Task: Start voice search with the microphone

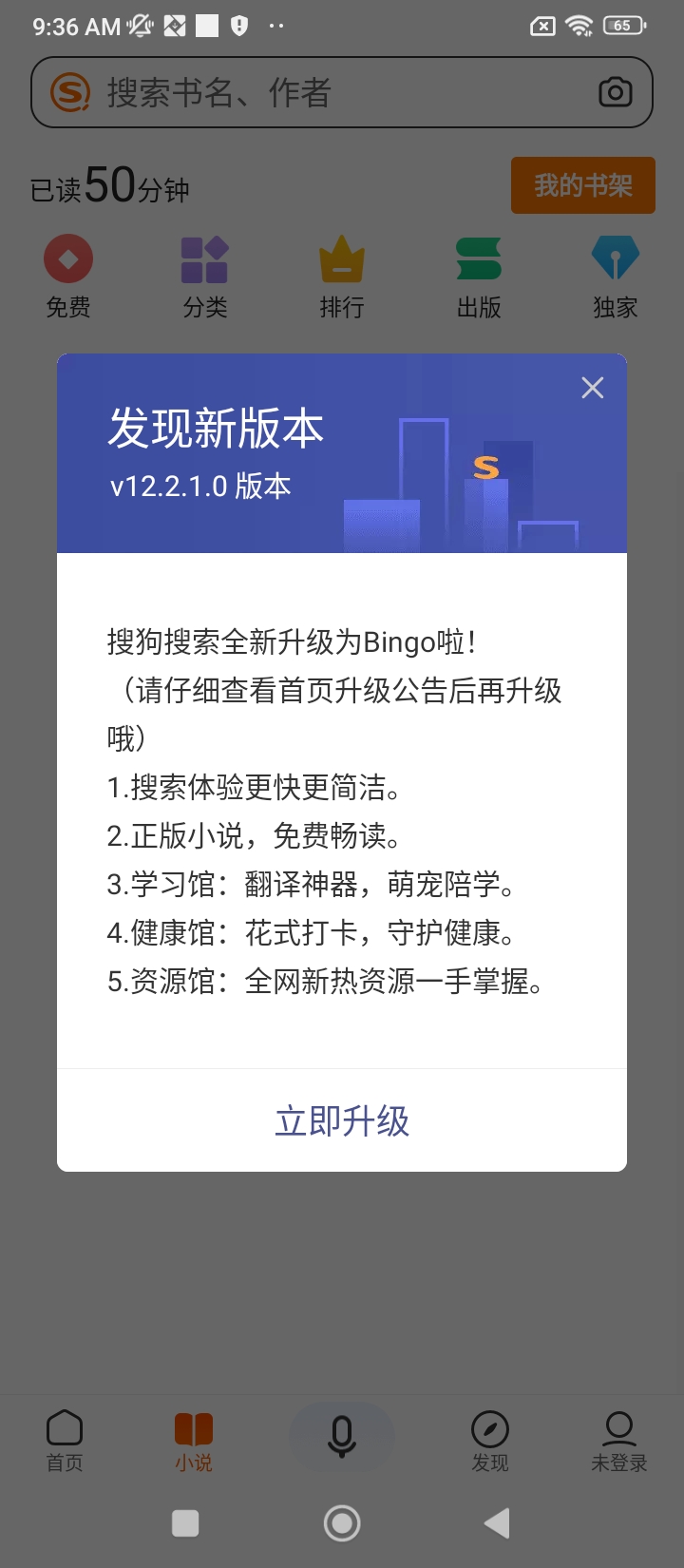Action: (x=342, y=1437)
